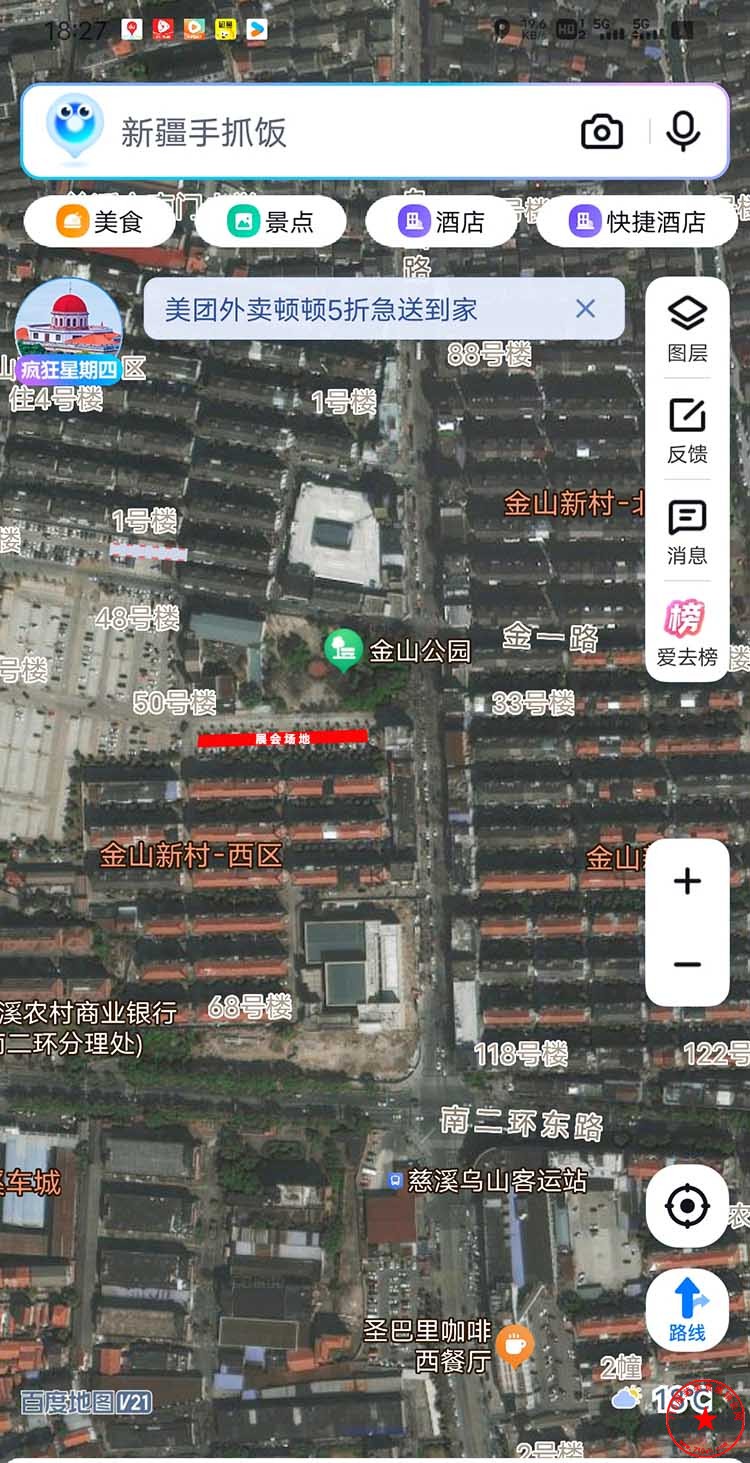This screenshot has width=750, height=1463.
Task: Recenter map with the locate button
Action: tap(686, 1205)
